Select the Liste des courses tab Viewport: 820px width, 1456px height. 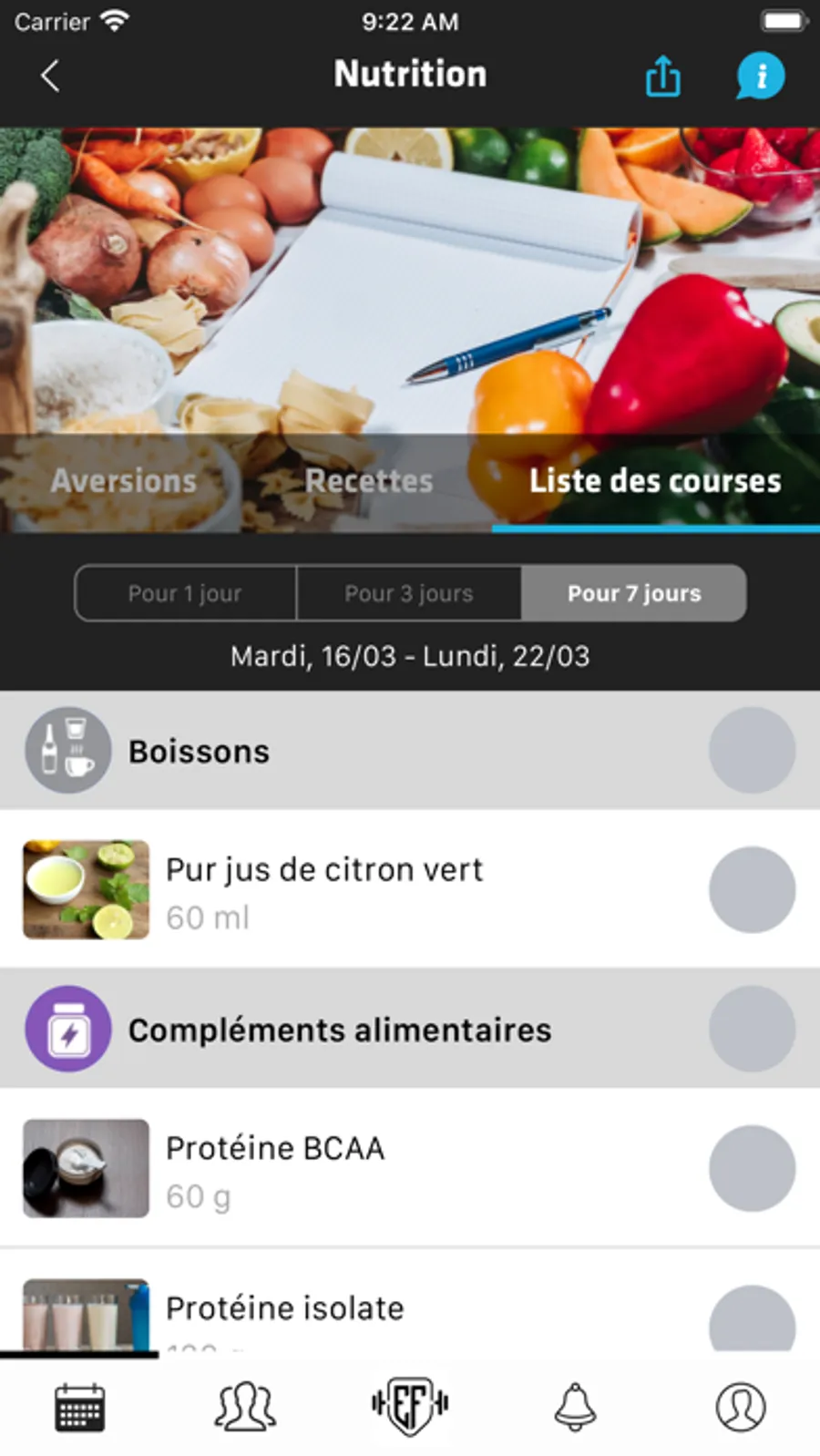655,481
